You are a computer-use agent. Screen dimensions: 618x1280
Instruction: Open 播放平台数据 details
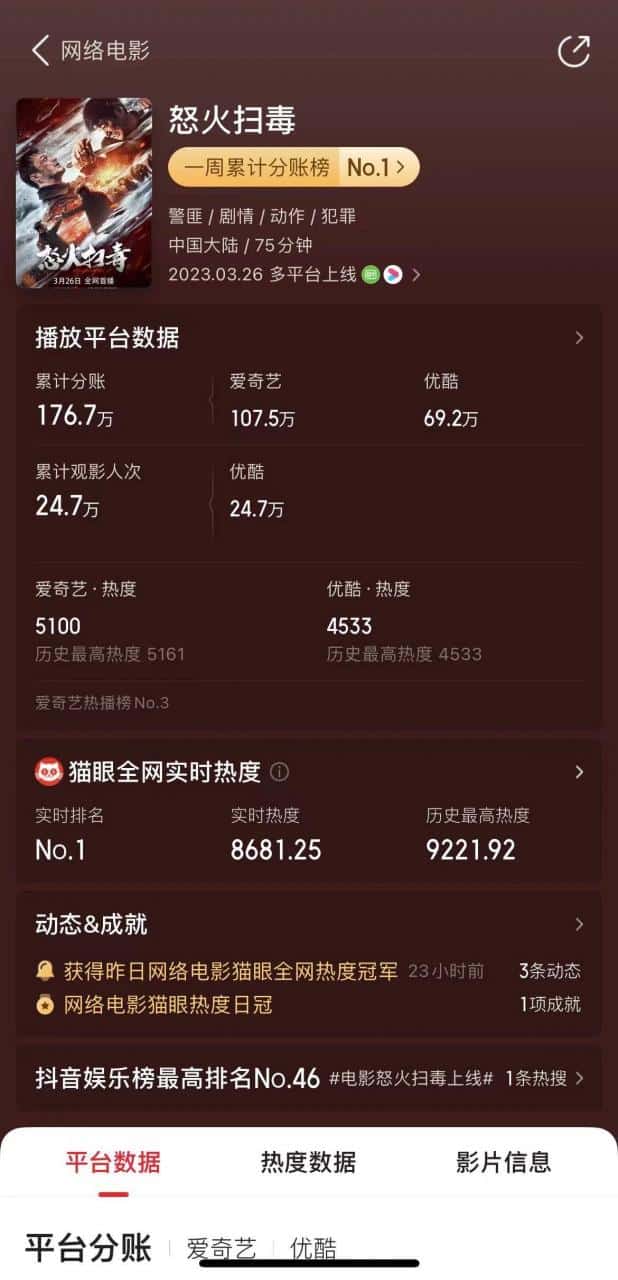click(x=578, y=338)
